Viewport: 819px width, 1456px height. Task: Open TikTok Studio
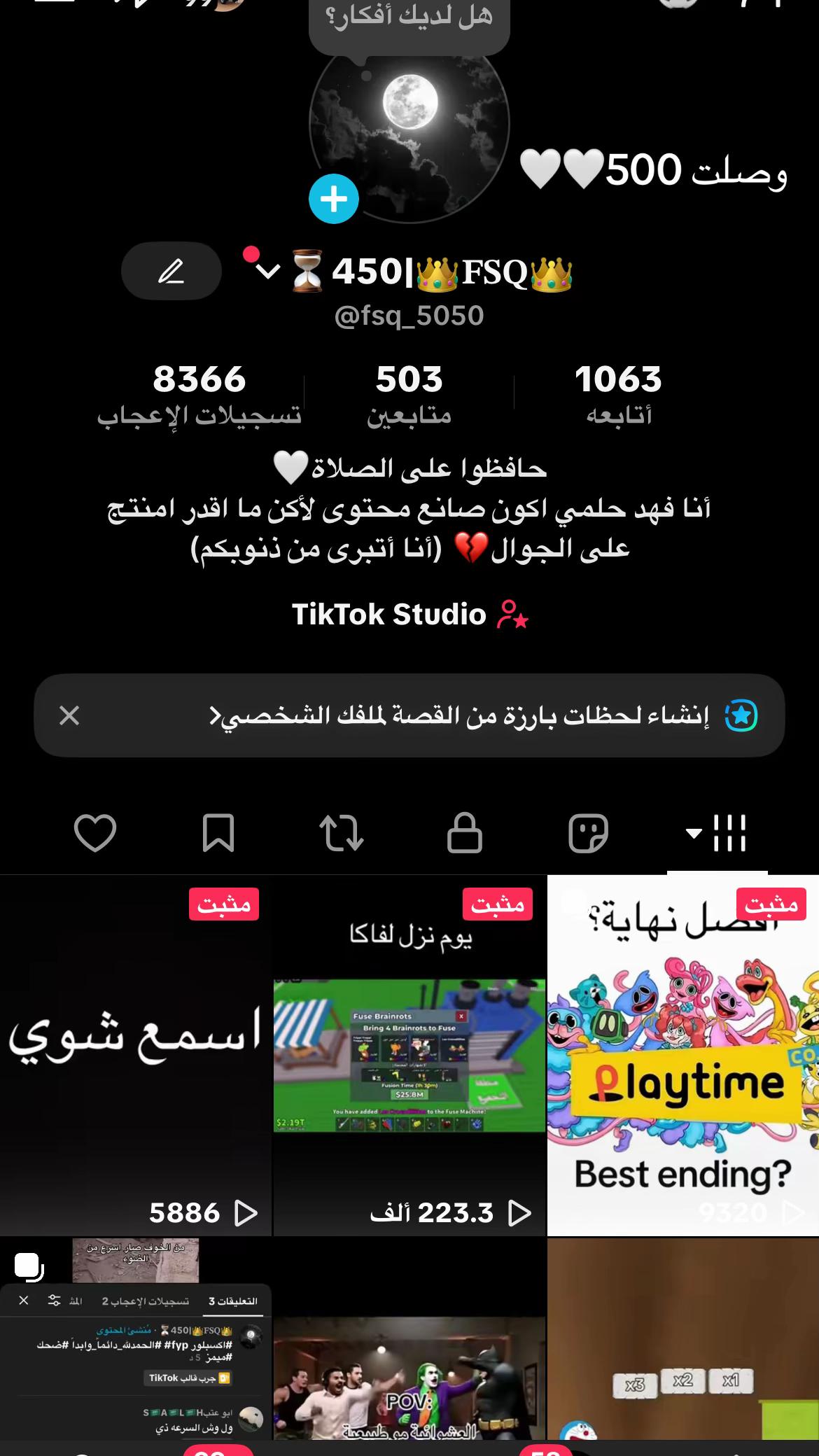(409, 615)
